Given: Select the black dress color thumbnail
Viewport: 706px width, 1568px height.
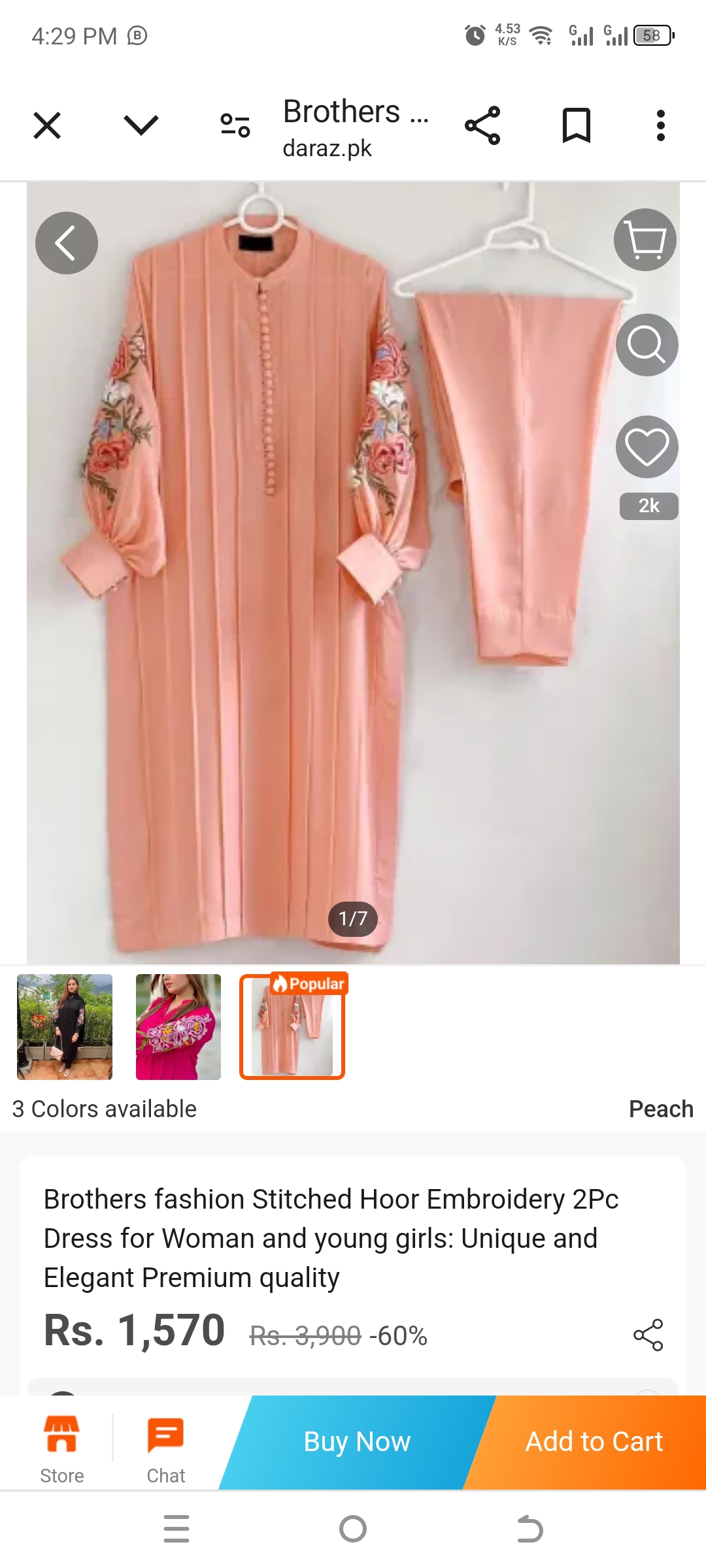Looking at the screenshot, I should click(65, 1026).
